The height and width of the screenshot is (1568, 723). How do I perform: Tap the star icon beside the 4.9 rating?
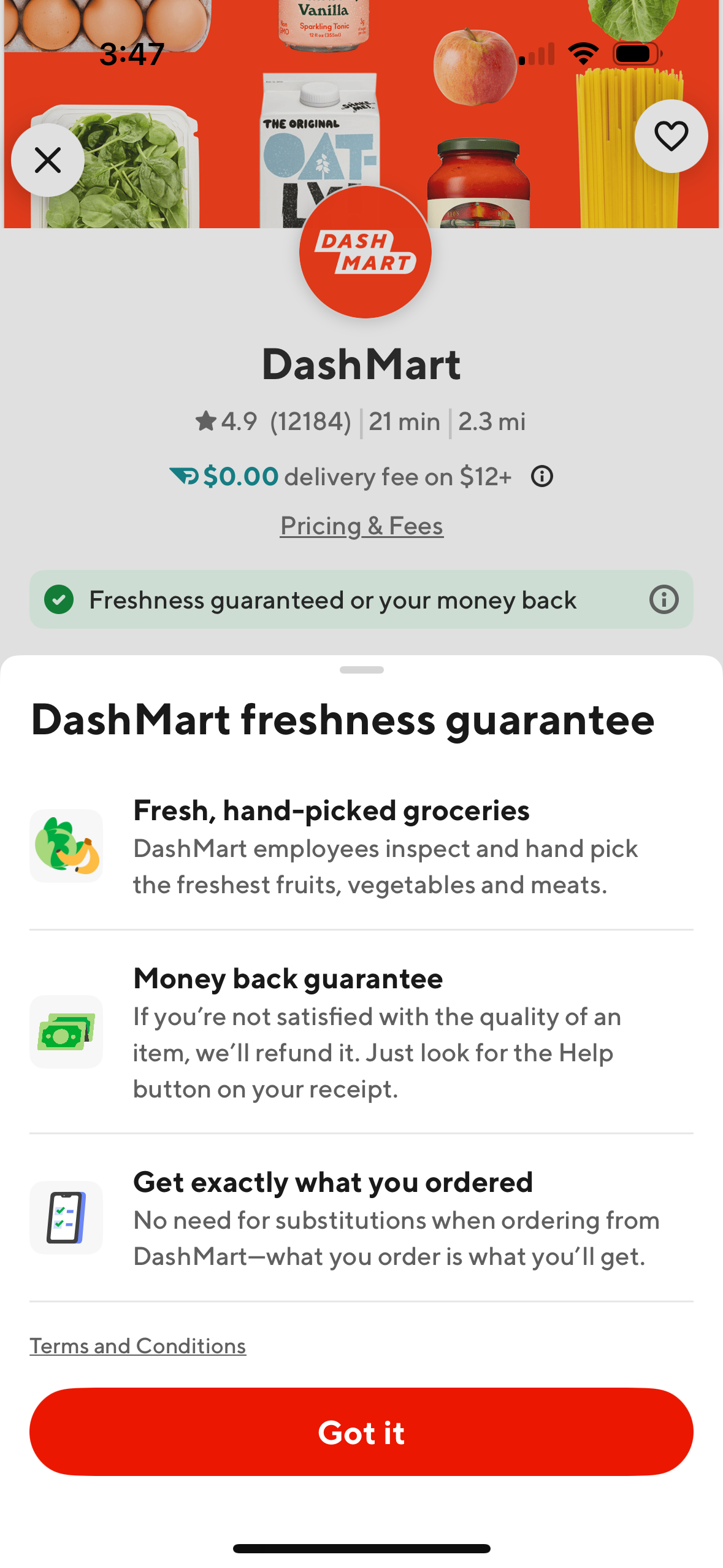click(x=207, y=421)
